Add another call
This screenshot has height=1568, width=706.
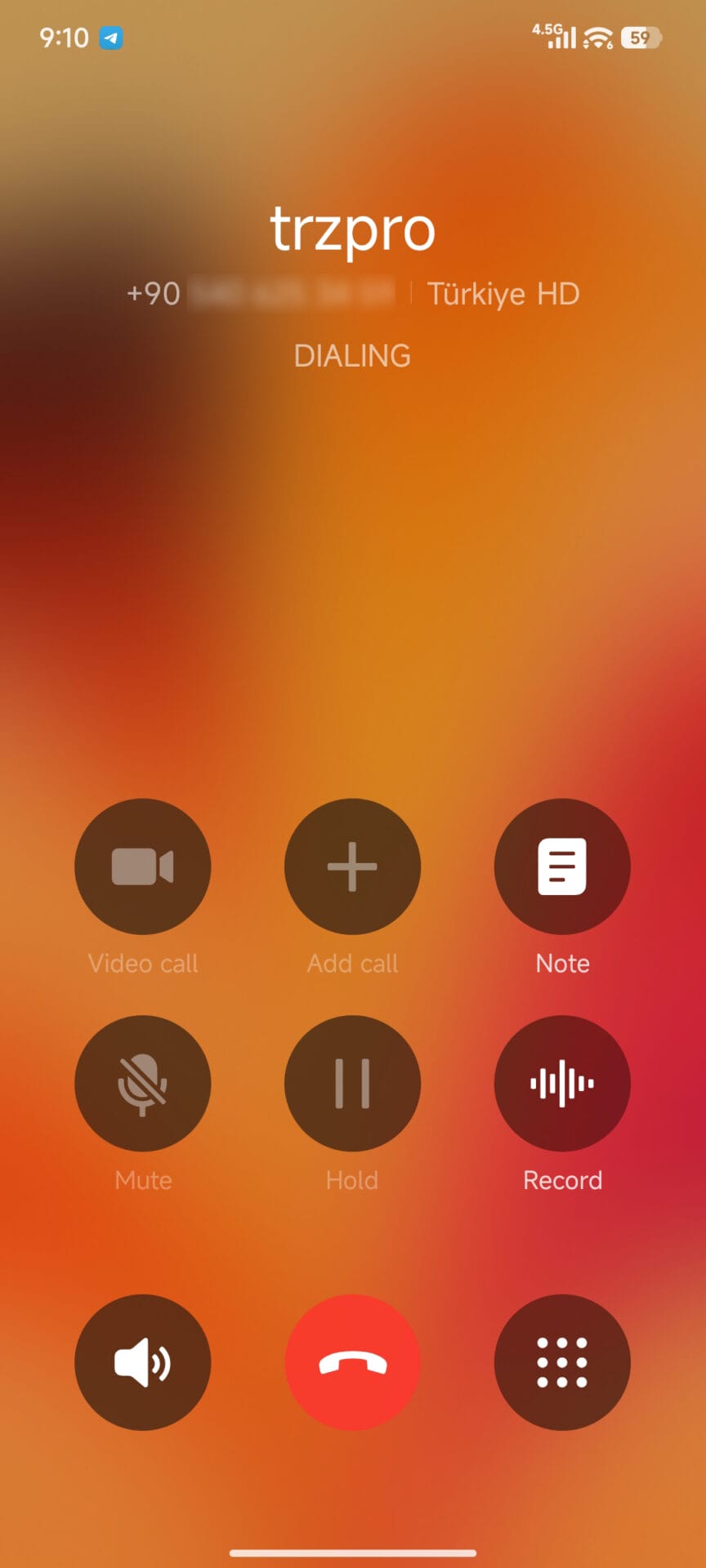tap(352, 866)
